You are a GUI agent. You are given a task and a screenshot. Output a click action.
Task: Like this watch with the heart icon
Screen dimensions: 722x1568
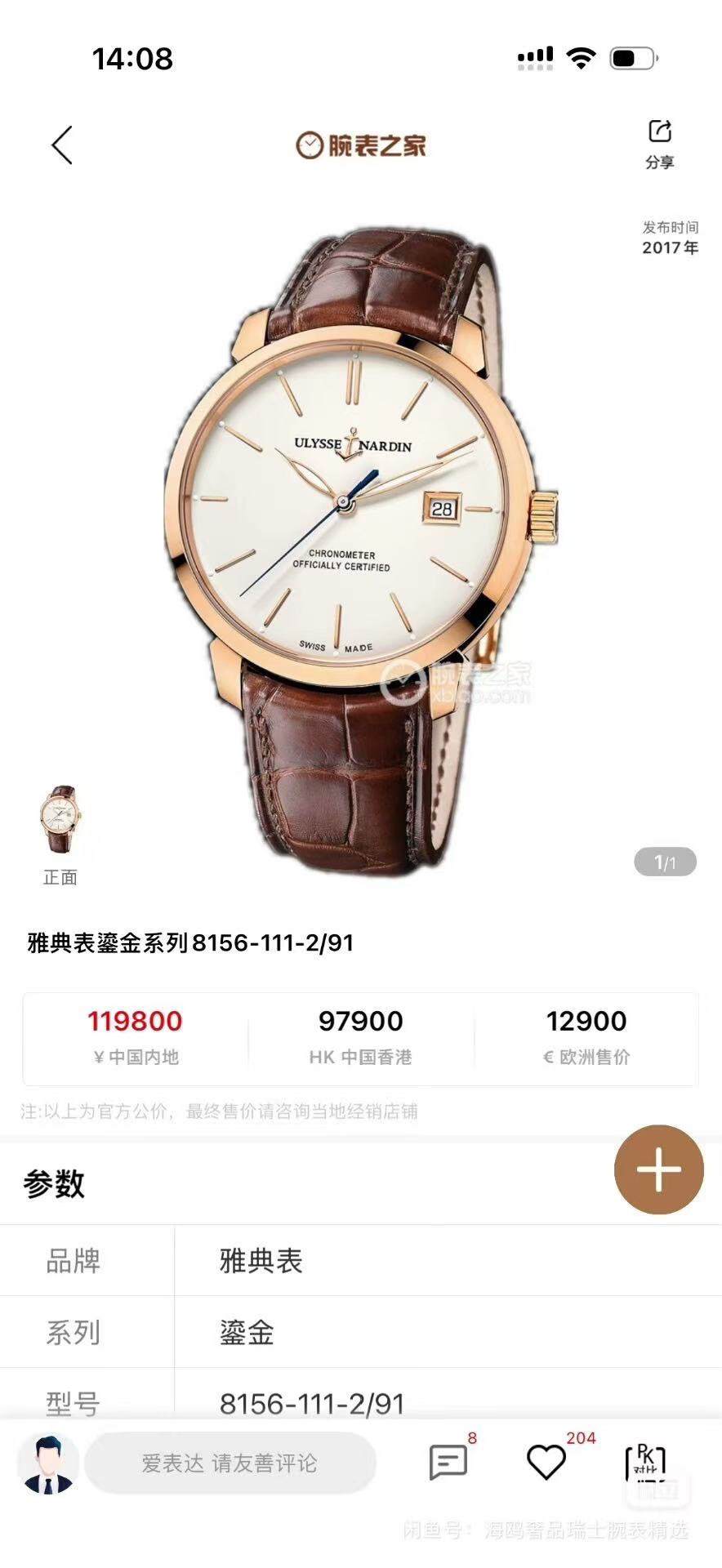point(546,1462)
